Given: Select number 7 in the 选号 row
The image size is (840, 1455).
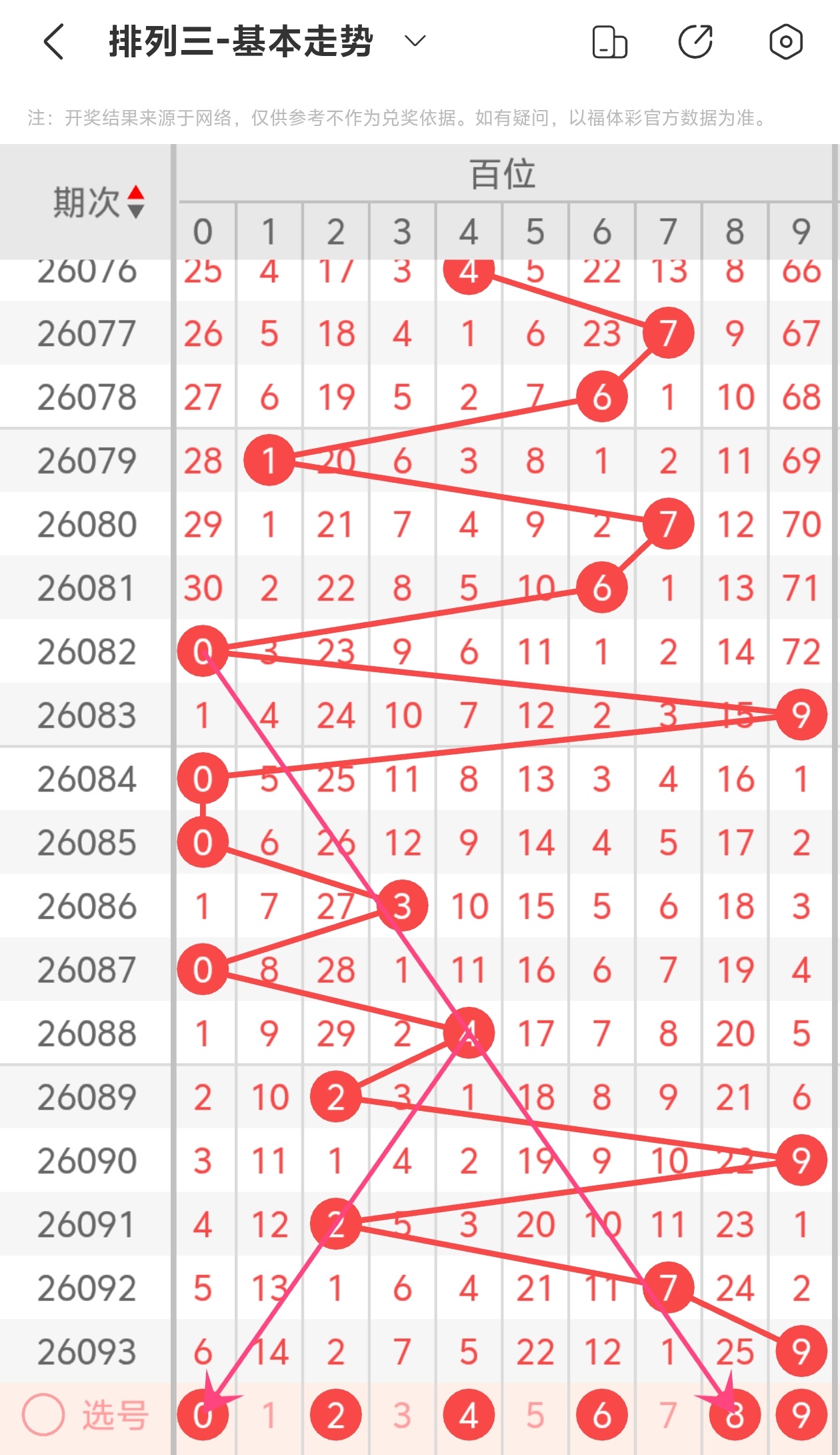Looking at the screenshot, I should [x=668, y=1414].
